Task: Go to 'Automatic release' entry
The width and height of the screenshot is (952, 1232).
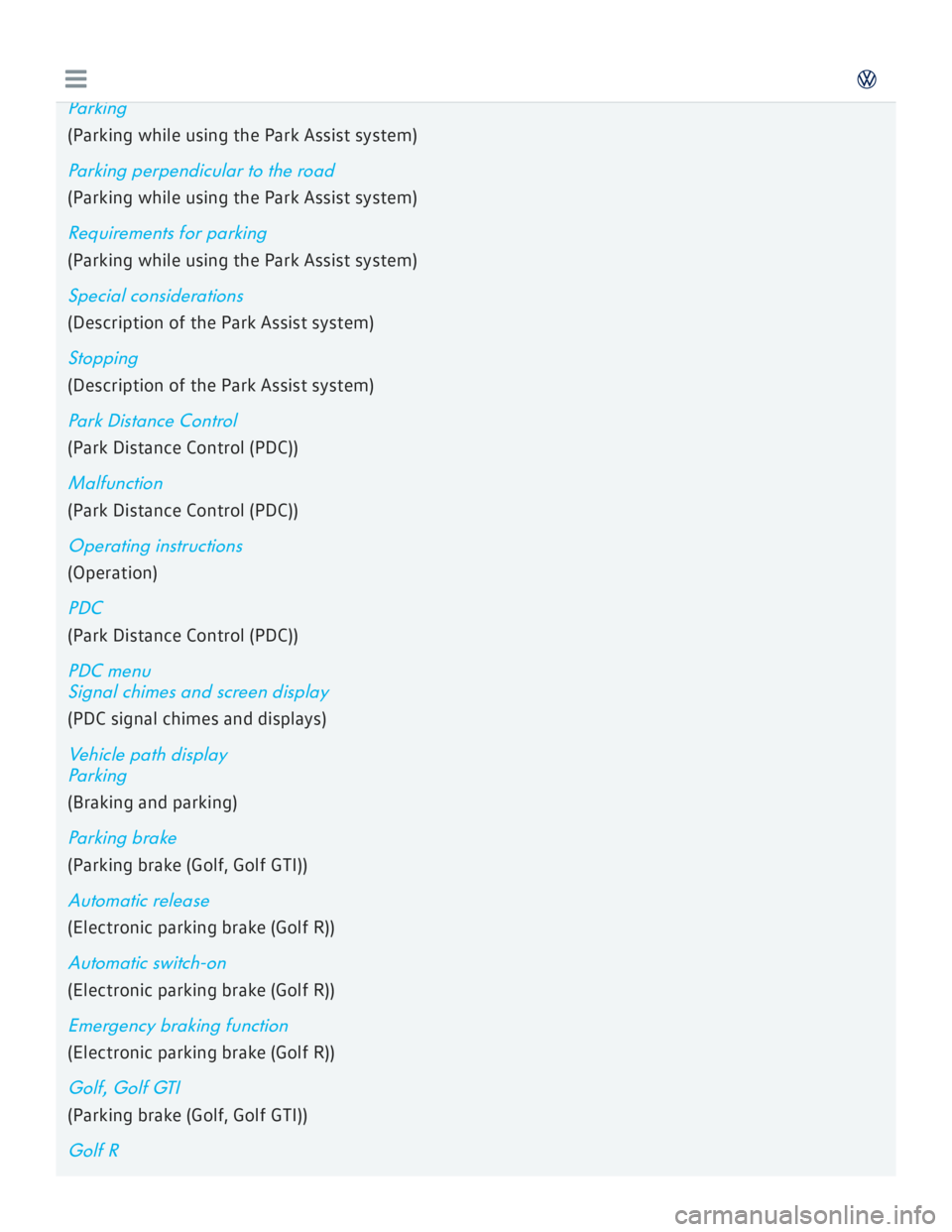Action: [x=139, y=901]
